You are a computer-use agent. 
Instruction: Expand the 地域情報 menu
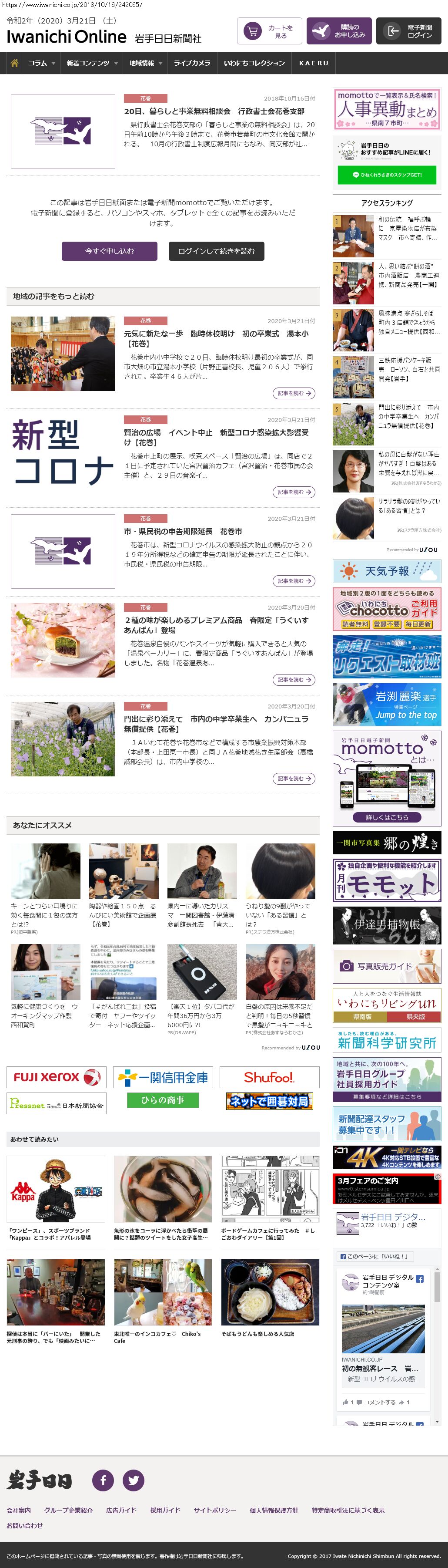(x=145, y=63)
